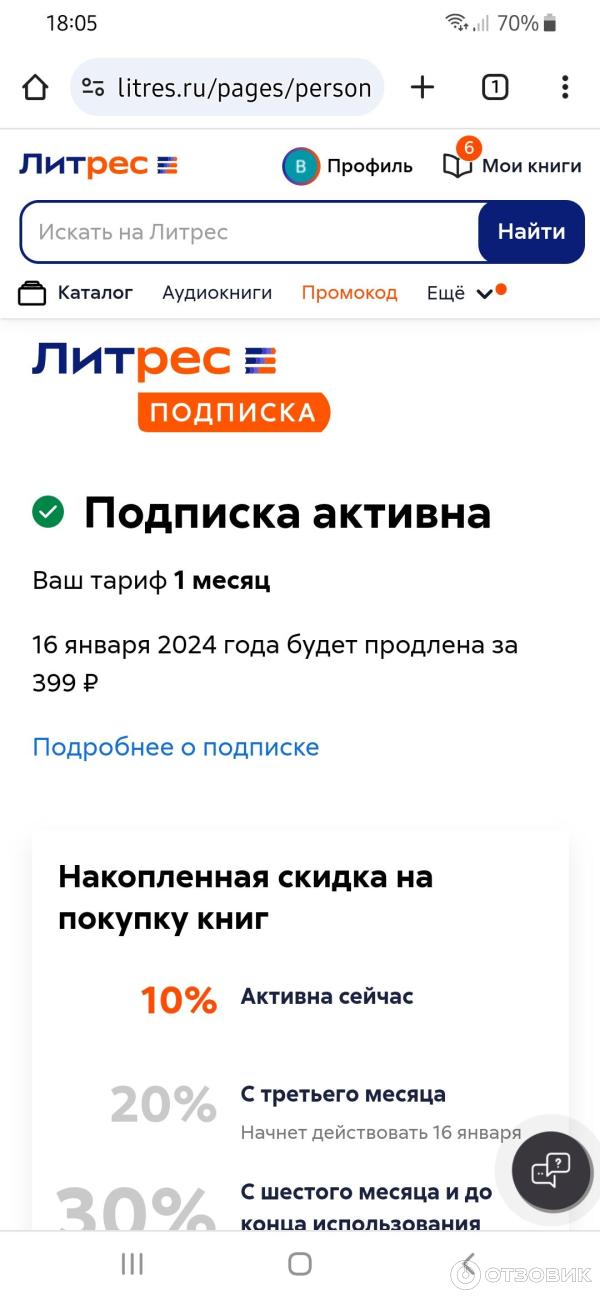Focus the Искать на Литрес search field
Image resolution: width=600 pixels, height=1300 pixels.
(250, 232)
